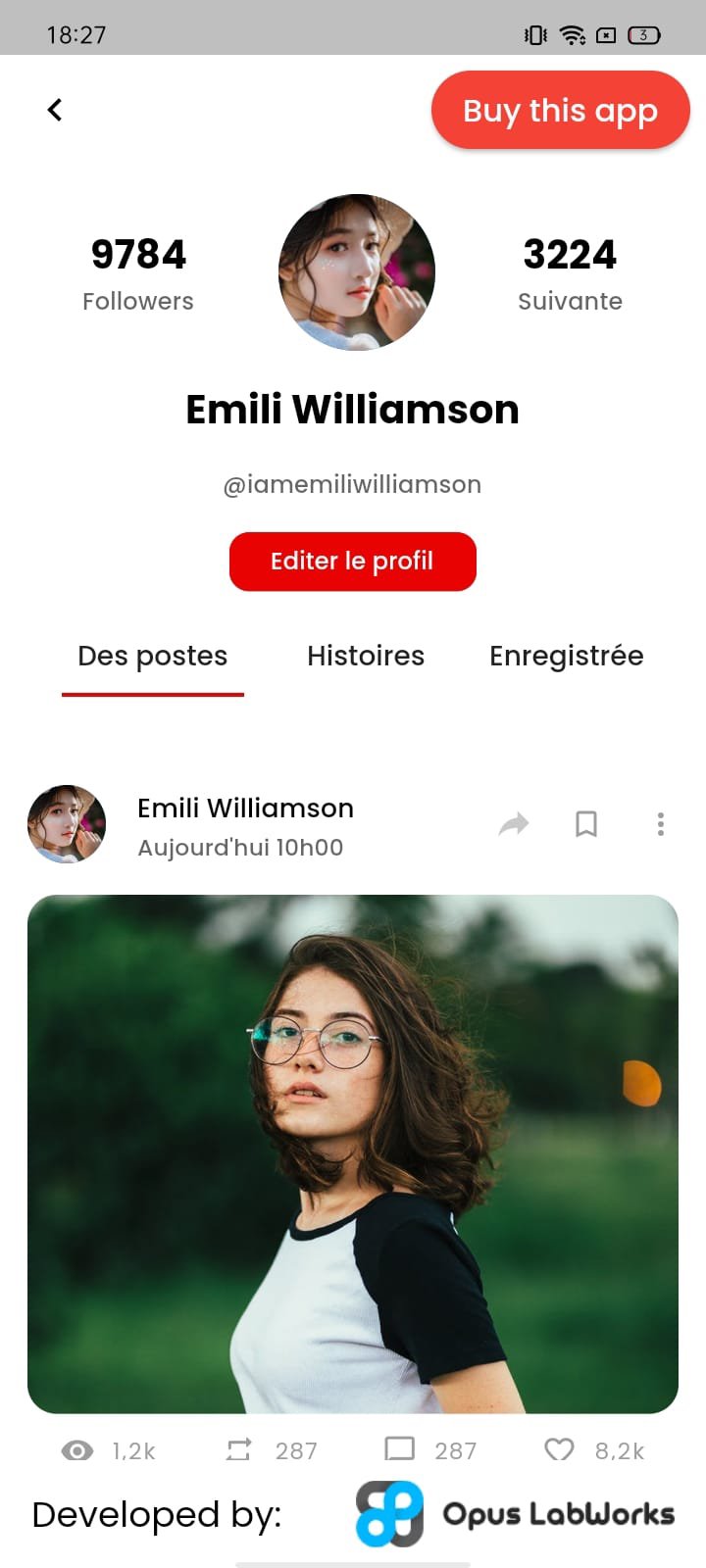Share Emili Williamson's post

coord(513,824)
